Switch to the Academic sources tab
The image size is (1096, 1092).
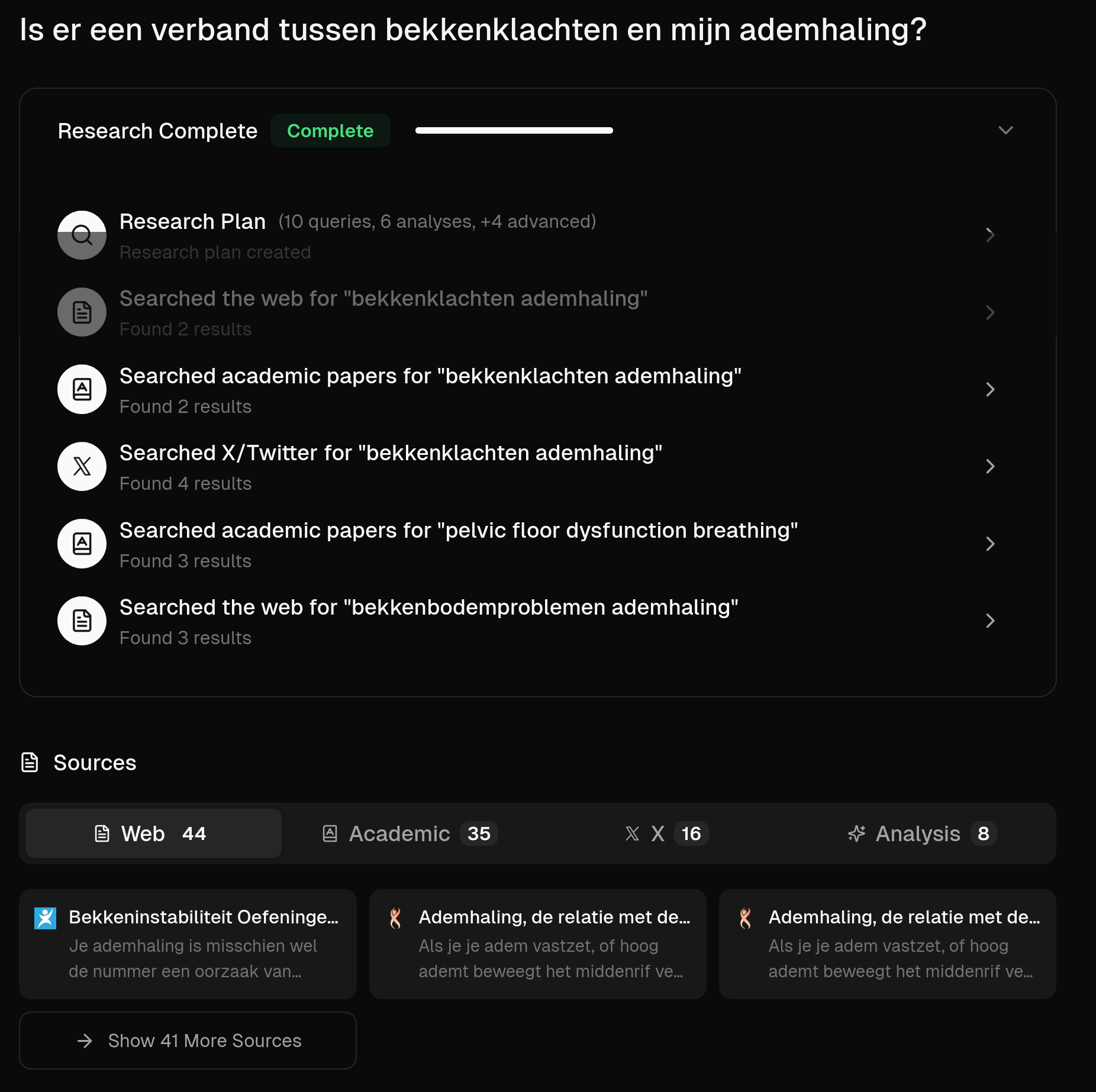tap(410, 833)
